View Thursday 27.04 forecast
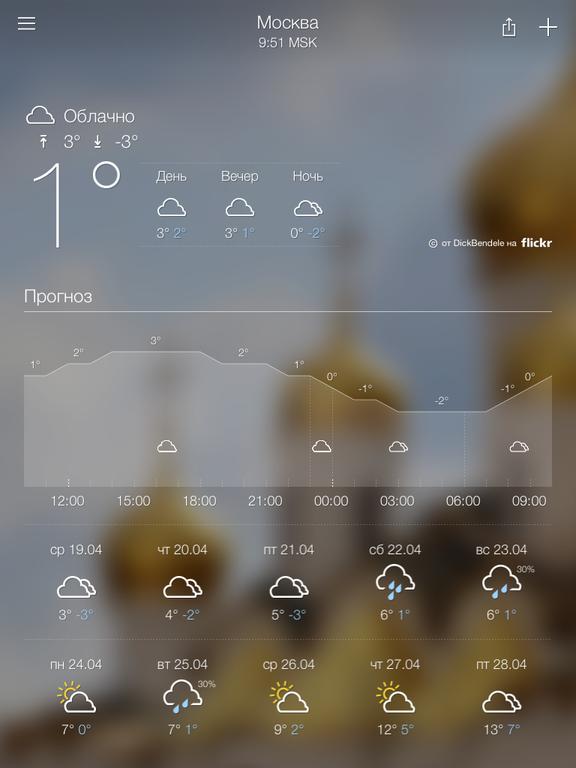576x768 pixels. [395, 697]
